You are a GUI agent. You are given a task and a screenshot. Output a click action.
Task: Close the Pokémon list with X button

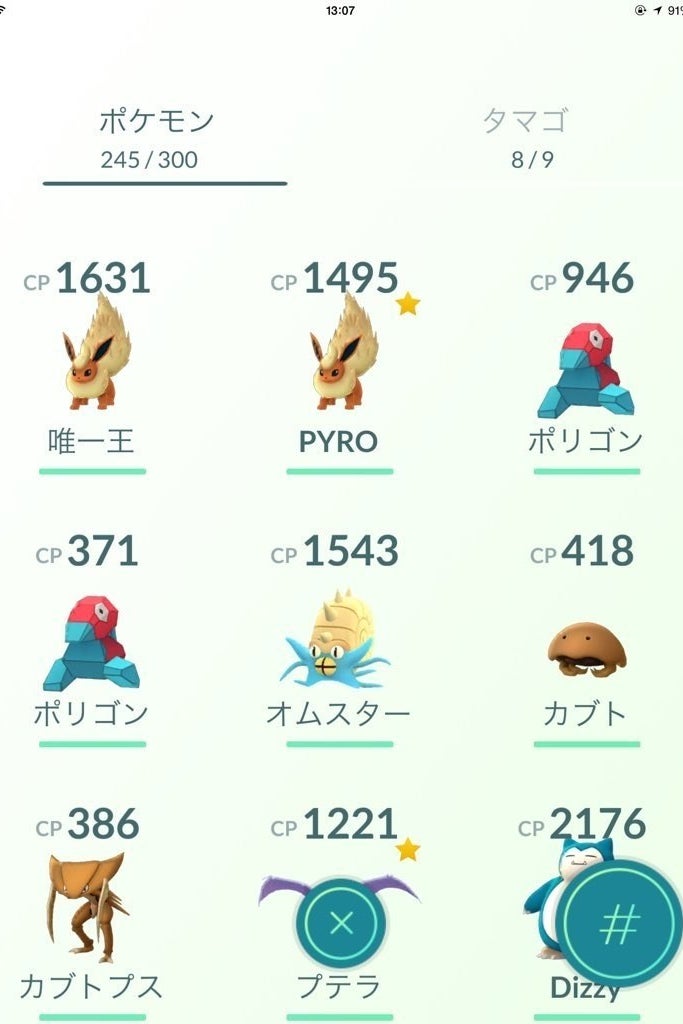pos(341,922)
